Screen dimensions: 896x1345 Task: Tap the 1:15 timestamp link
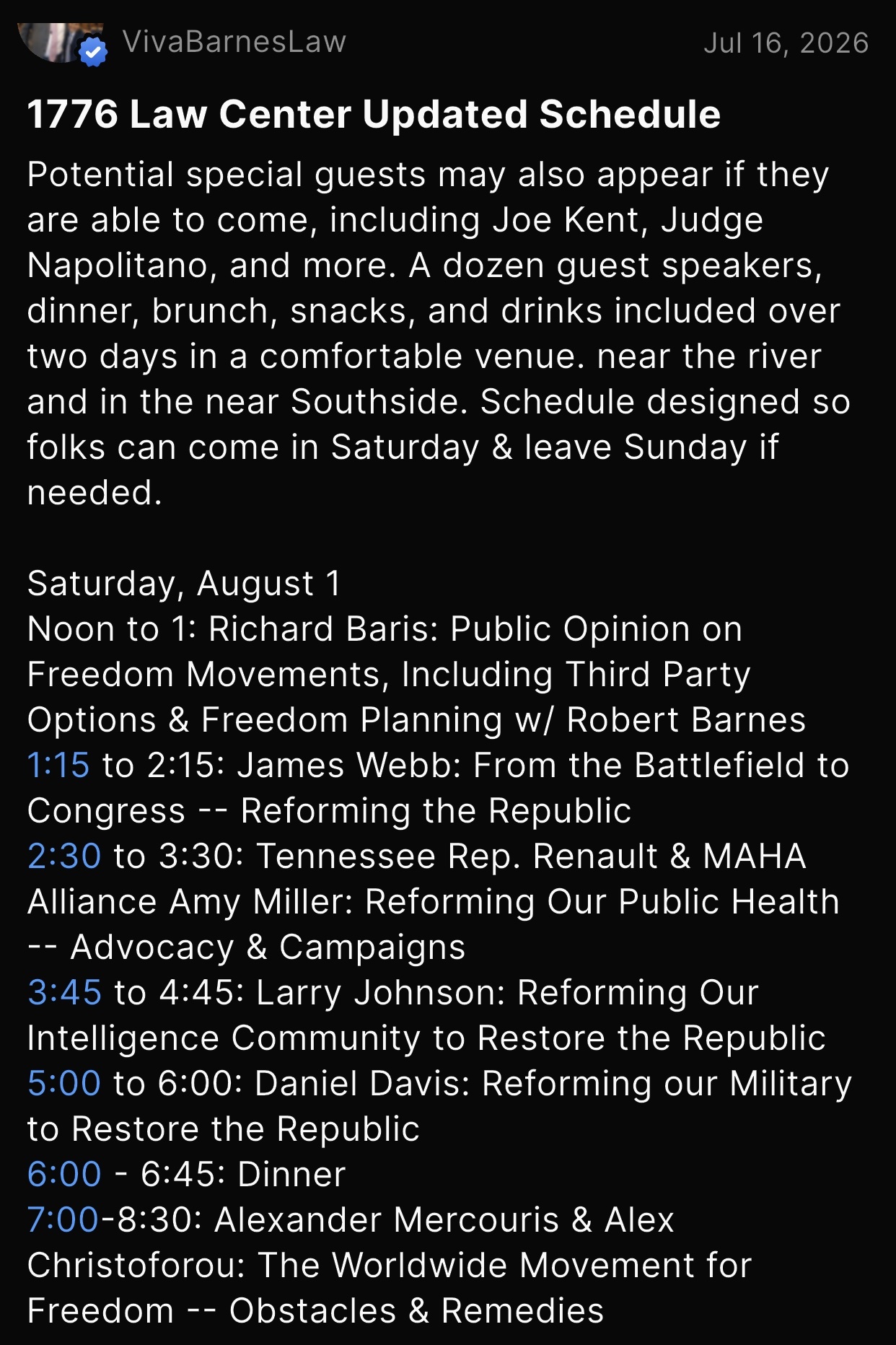(x=58, y=765)
